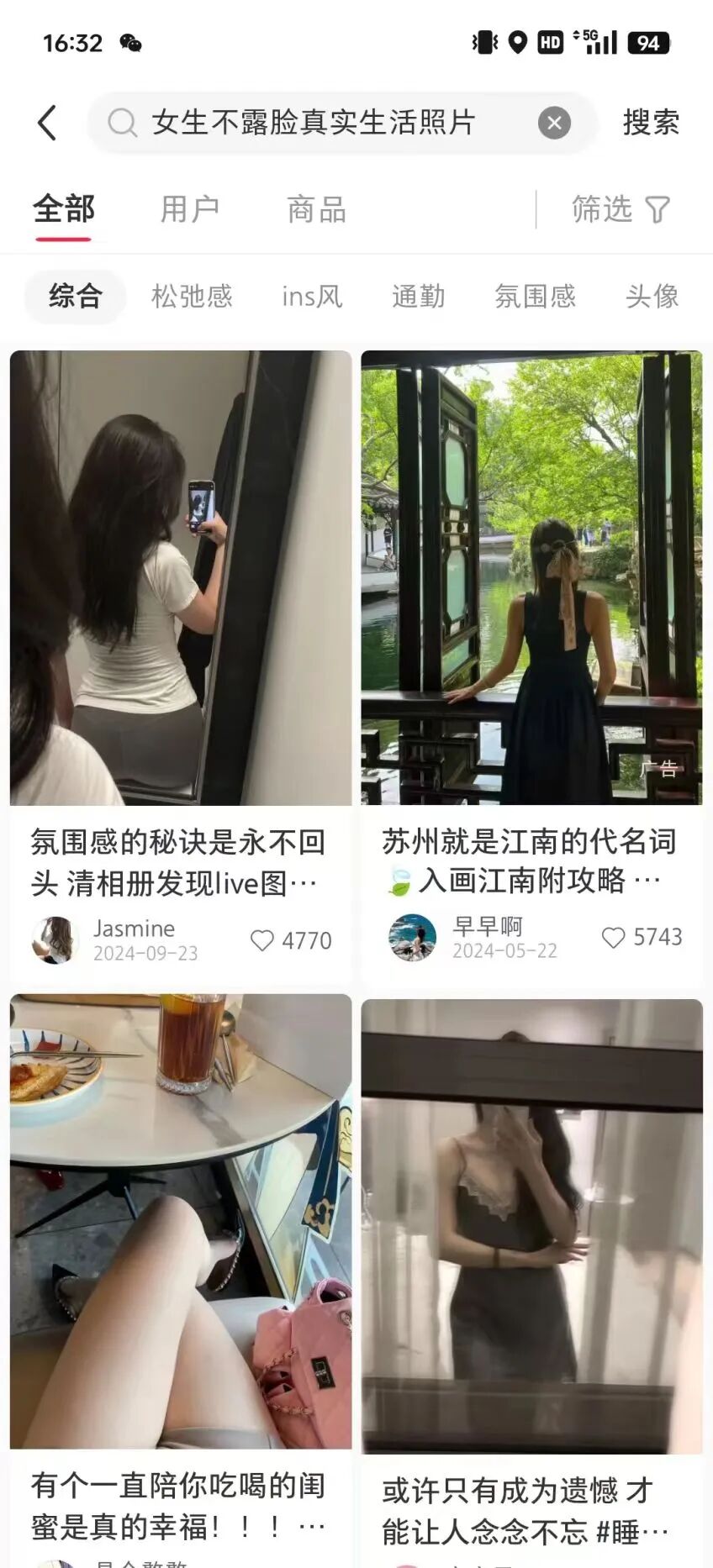Enable the 松弛感 filter chip
Screen dimensions: 713x1568
coord(192,297)
